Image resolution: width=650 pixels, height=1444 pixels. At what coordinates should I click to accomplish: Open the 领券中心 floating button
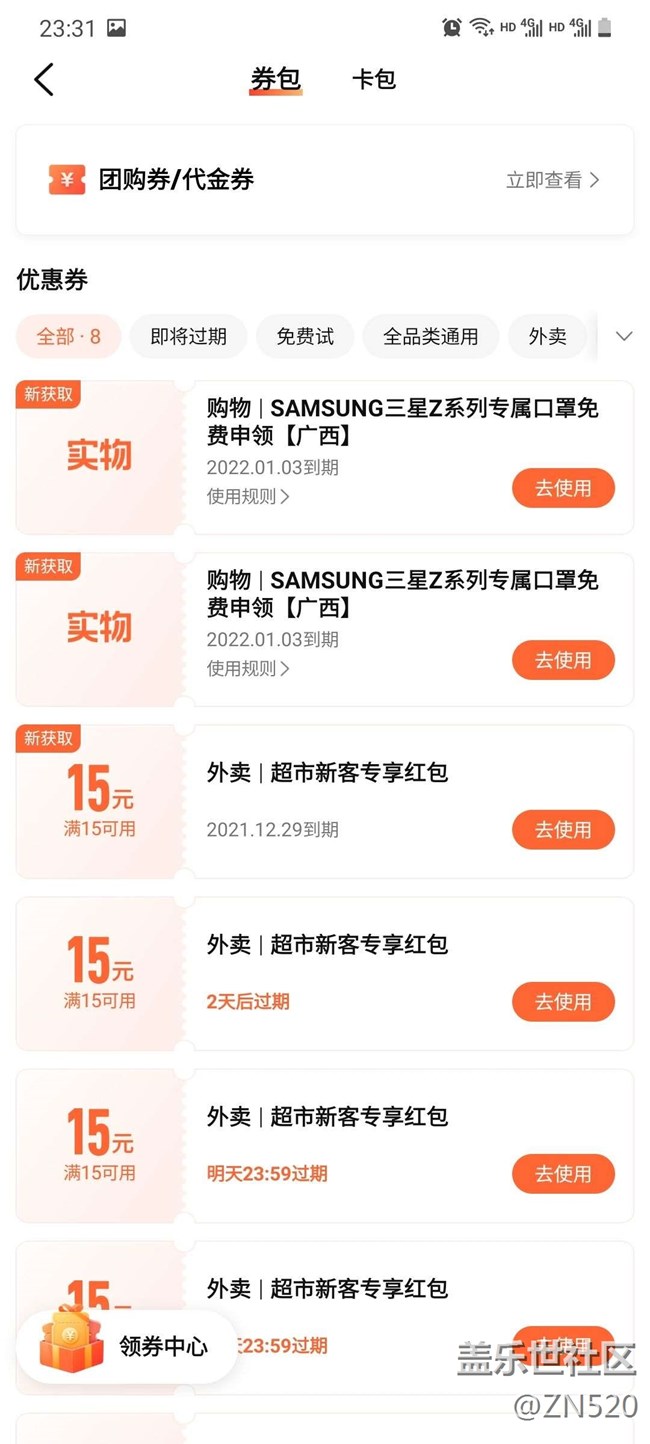pos(127,1346)
